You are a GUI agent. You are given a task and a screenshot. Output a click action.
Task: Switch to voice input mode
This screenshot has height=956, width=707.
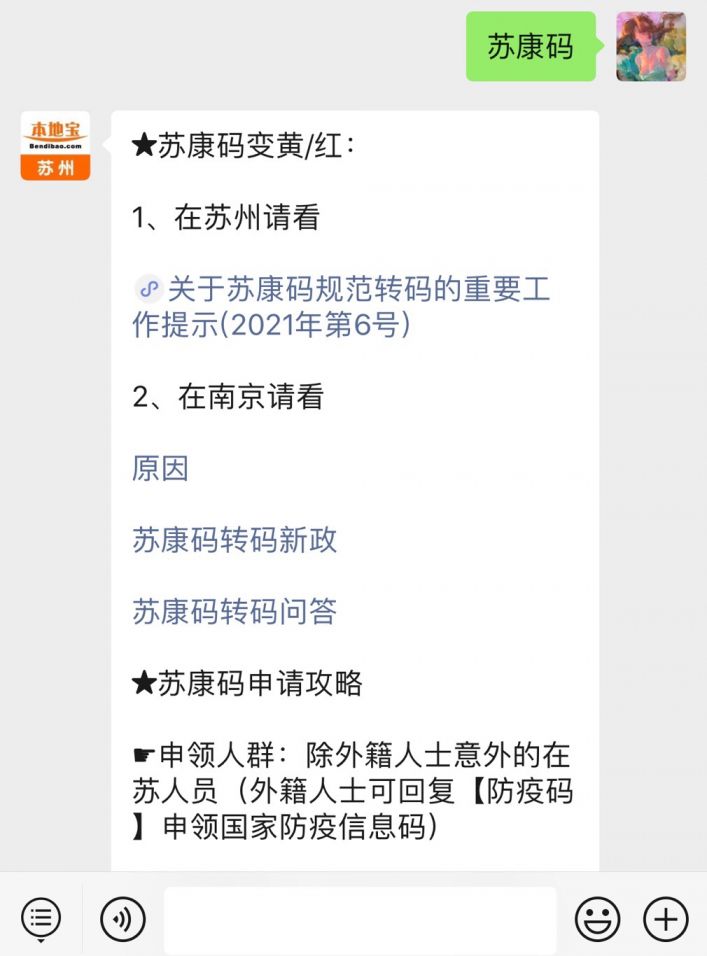pos(122,919)
